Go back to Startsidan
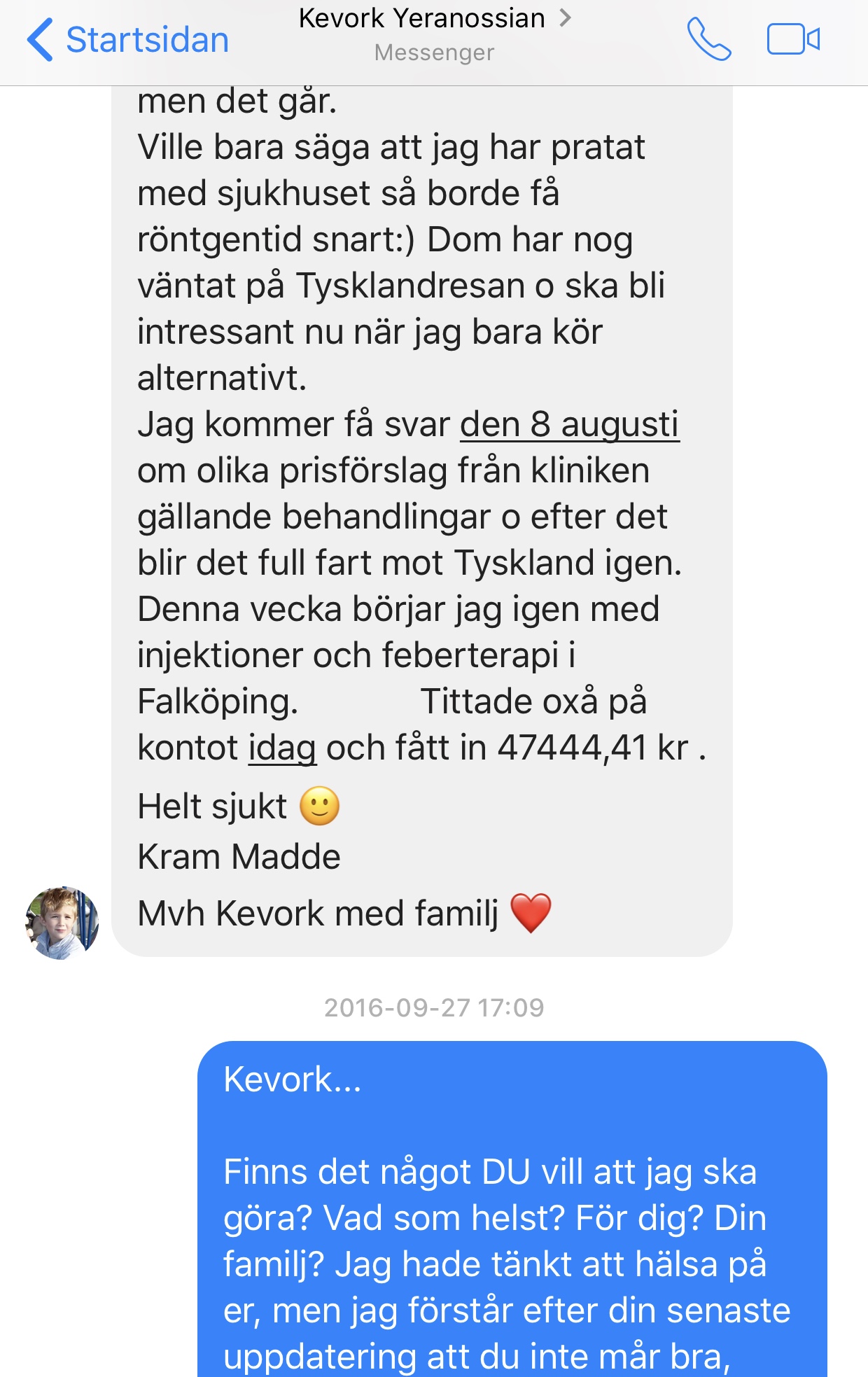 coord(129,40)
